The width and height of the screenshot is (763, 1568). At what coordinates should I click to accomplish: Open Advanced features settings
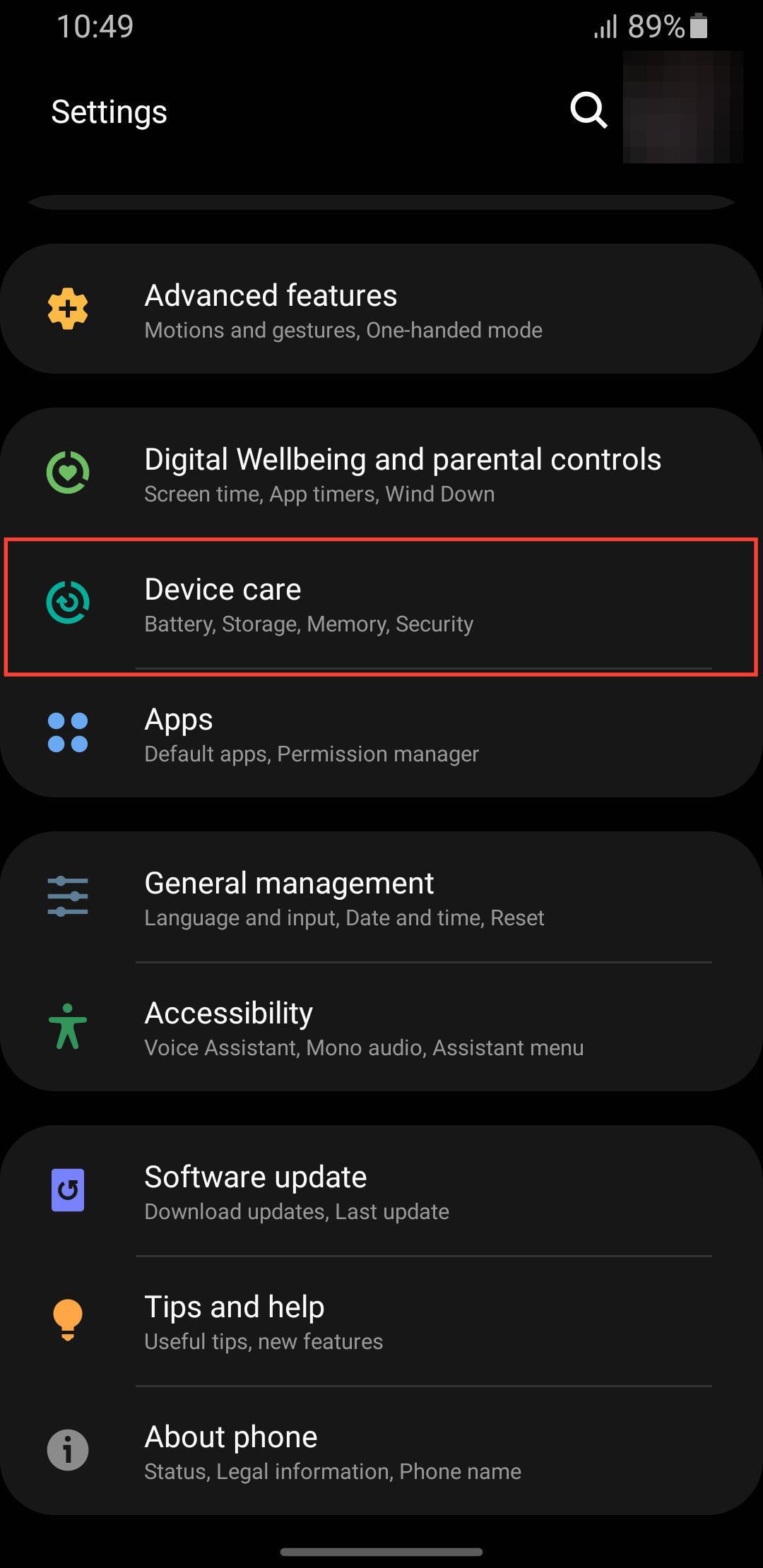381,309
